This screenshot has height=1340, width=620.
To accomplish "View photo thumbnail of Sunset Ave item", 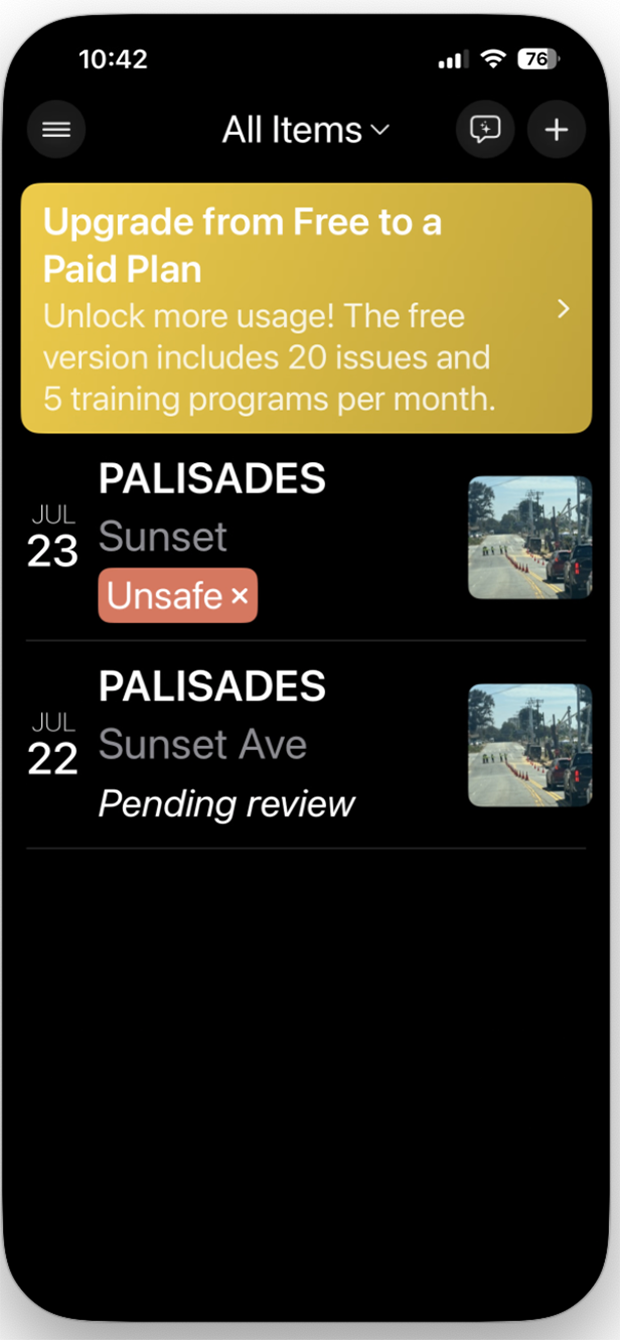I will pyautogui.click(x=530, y=745).
